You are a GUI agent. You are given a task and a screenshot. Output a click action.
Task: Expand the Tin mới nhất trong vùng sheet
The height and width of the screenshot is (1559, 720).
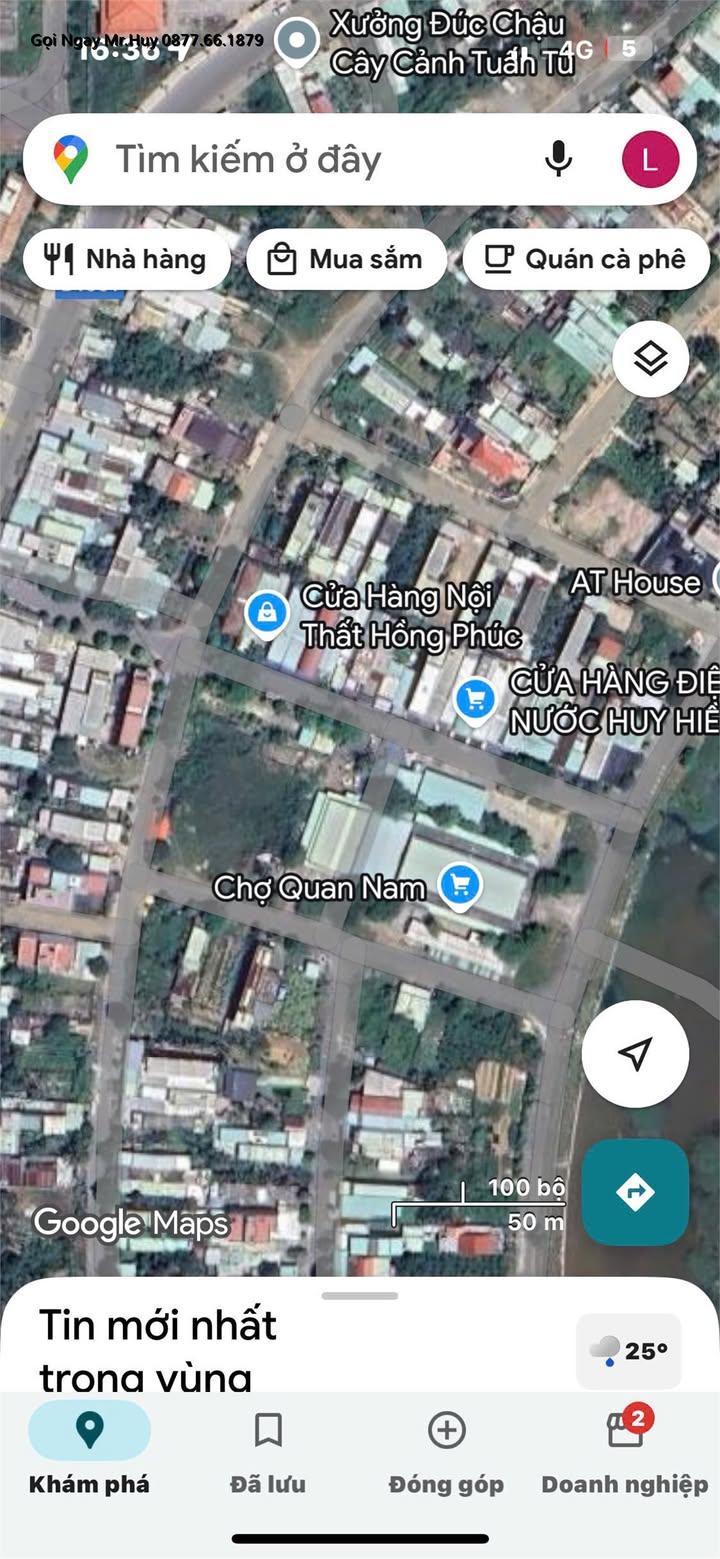pyautogui.click(x=359, y=1296)
